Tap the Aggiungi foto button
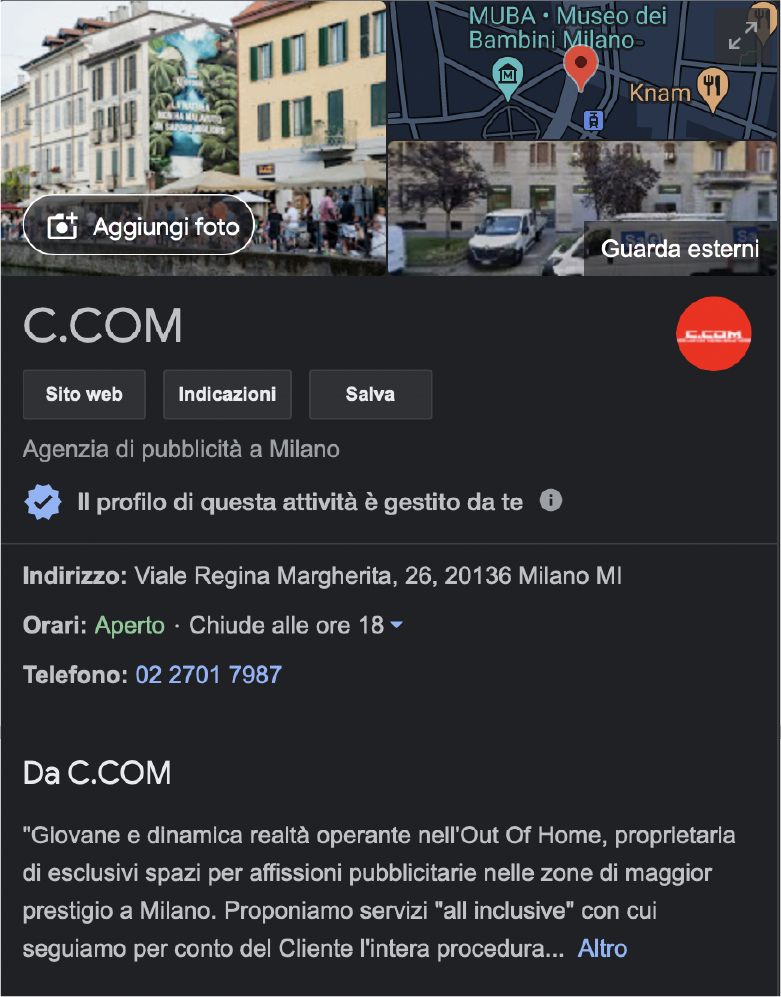 click(139, 227)
